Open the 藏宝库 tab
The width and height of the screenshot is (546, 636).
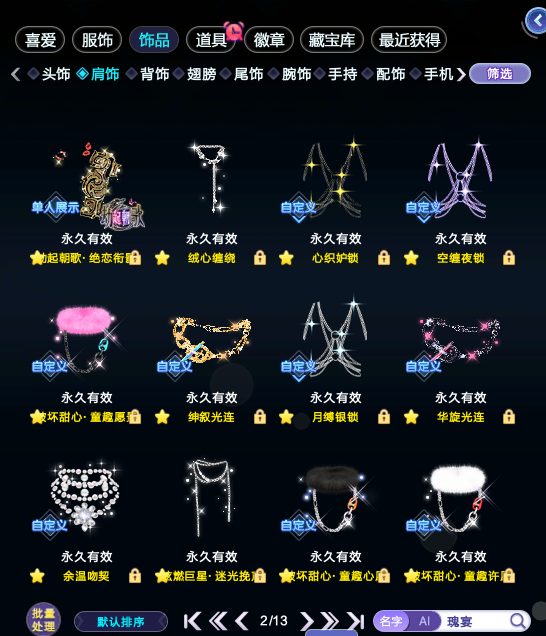coord(331,40)
